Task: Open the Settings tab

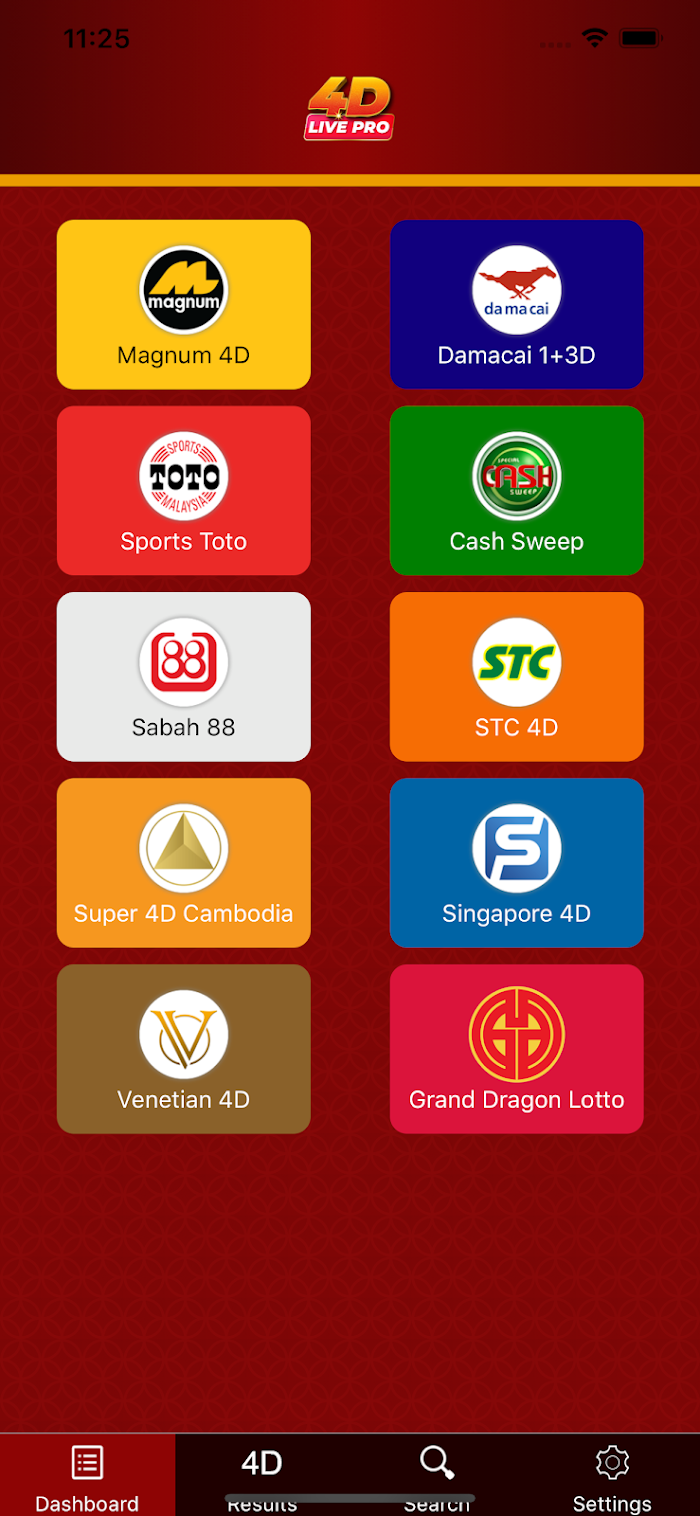Action: (x=612, y=1475)
